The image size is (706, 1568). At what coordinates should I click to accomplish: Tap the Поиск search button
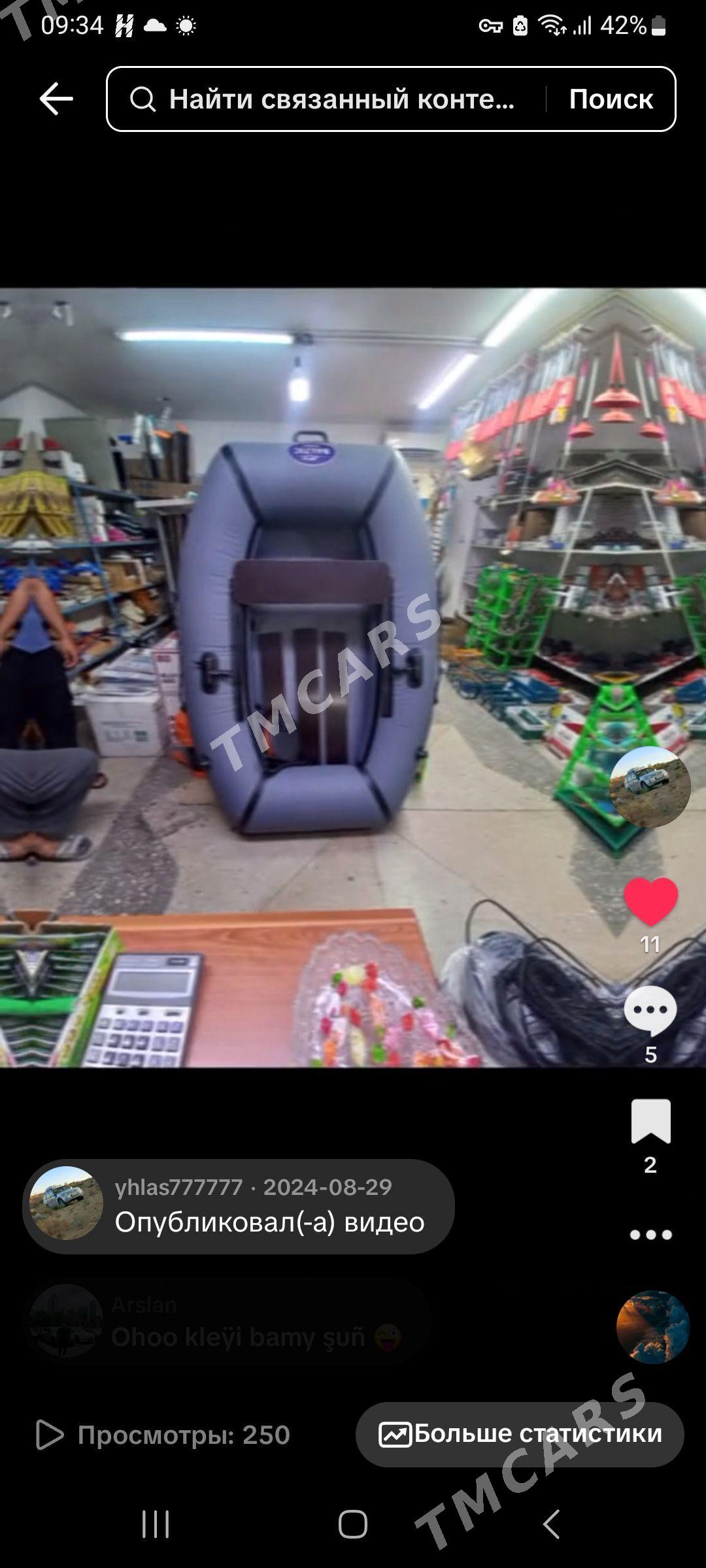(x=611, y=99)
